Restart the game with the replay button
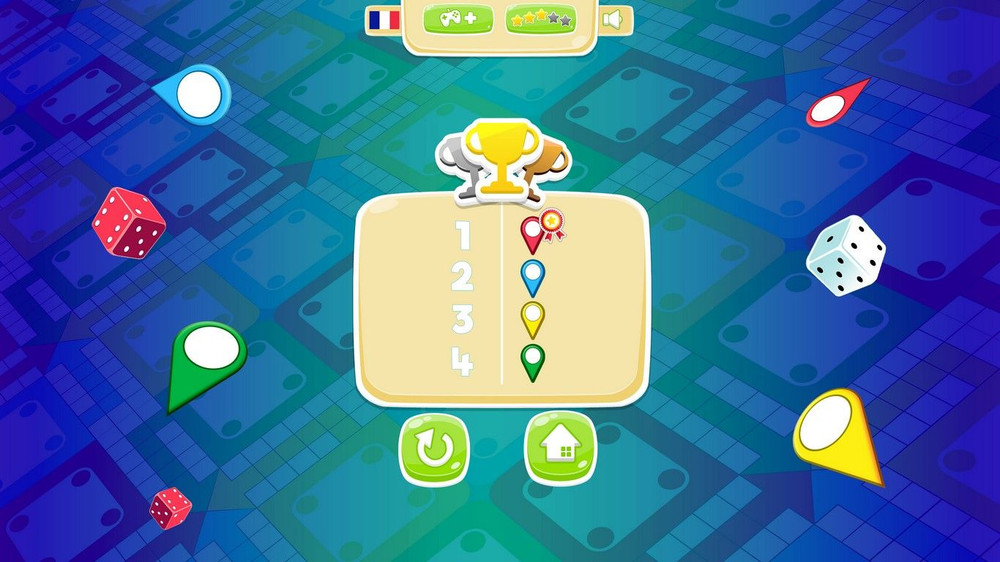 pos(434,449)
